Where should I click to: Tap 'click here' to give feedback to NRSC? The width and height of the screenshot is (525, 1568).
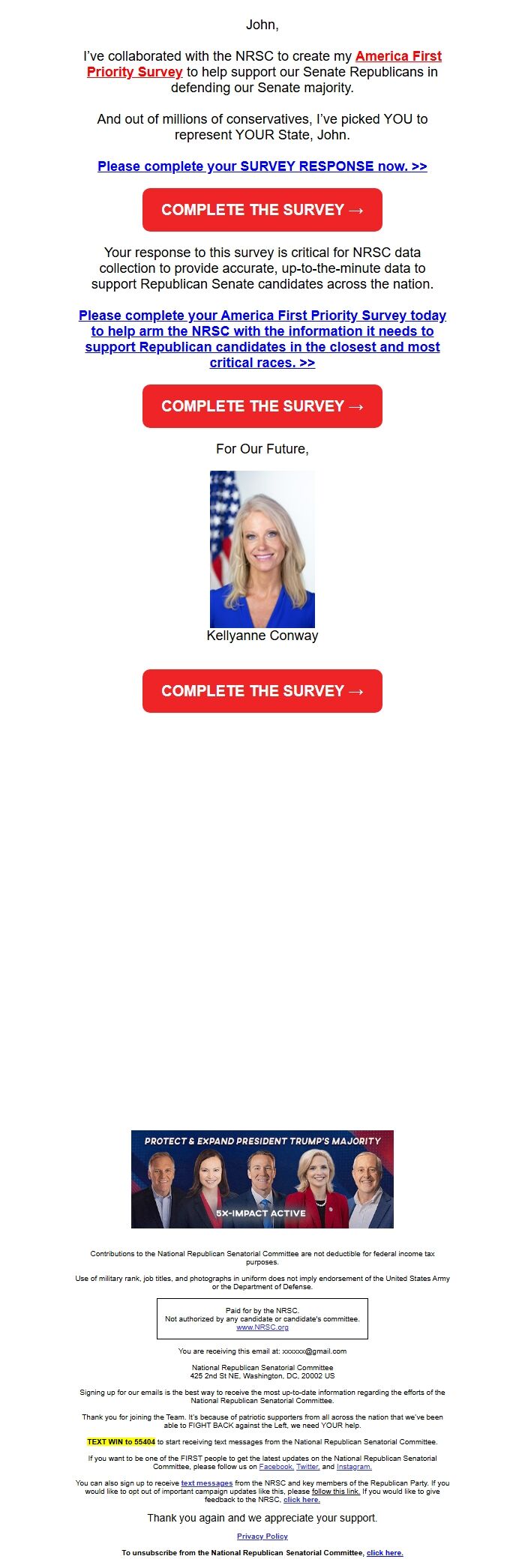pyautogui.click(x=301, y=1499)
